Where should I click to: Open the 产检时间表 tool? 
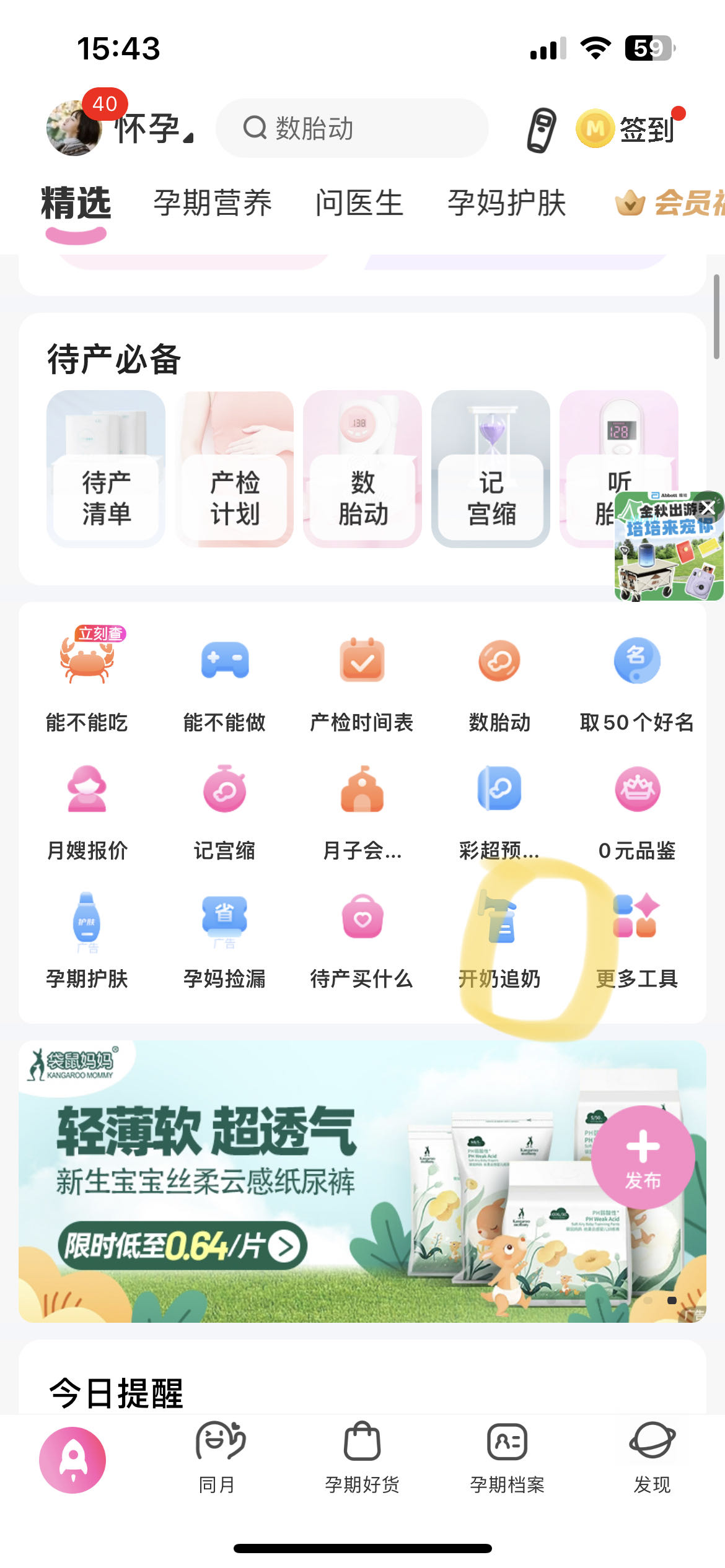tap(362, 680)
